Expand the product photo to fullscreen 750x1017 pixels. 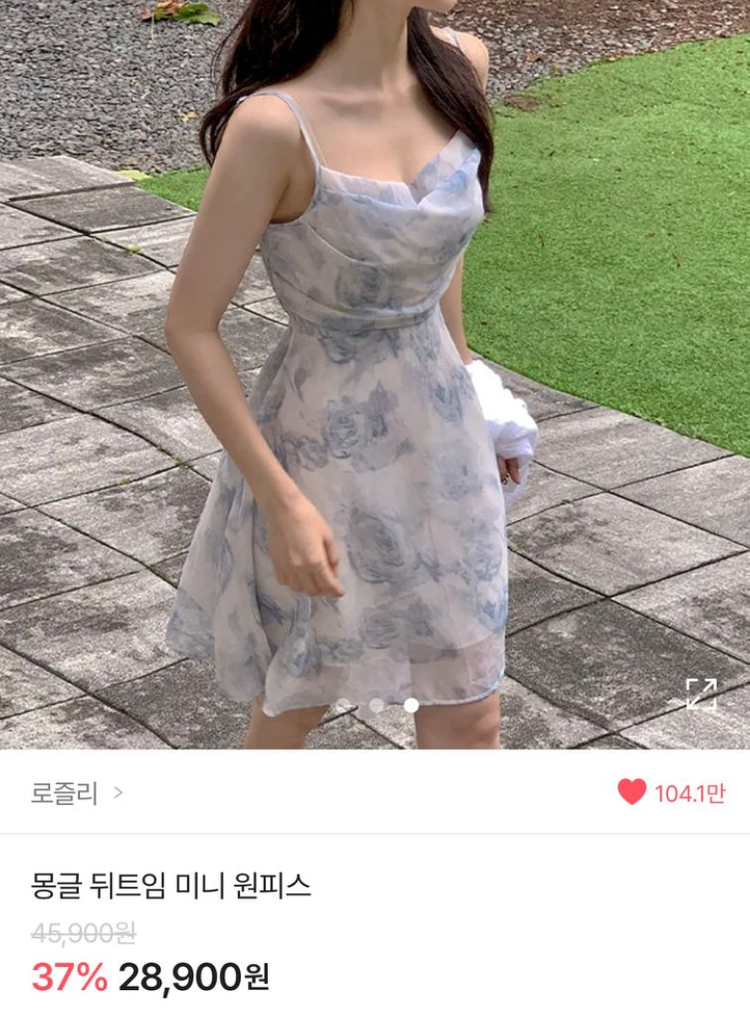pos(701,694)
